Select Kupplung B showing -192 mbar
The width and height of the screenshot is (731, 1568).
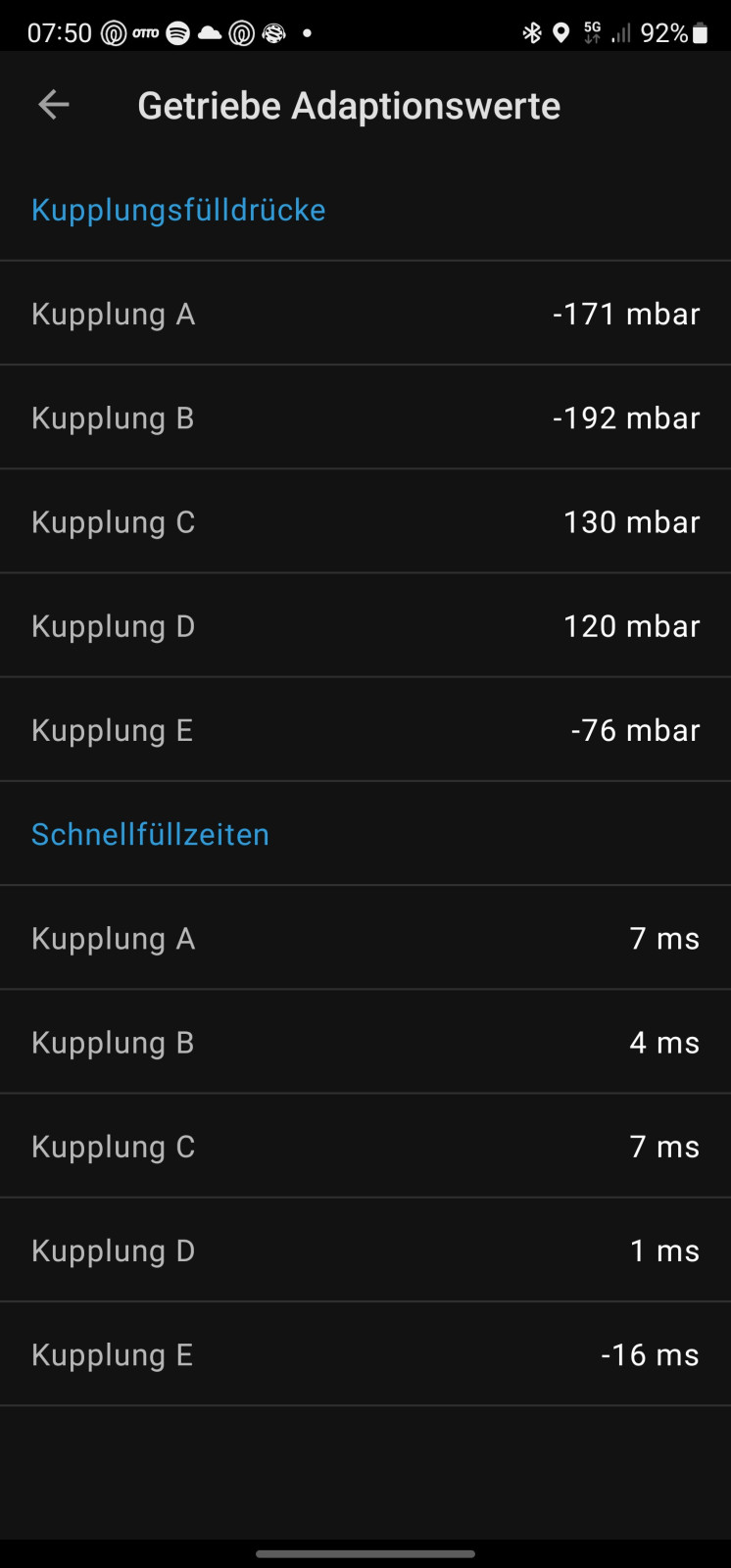click(365, 417)
